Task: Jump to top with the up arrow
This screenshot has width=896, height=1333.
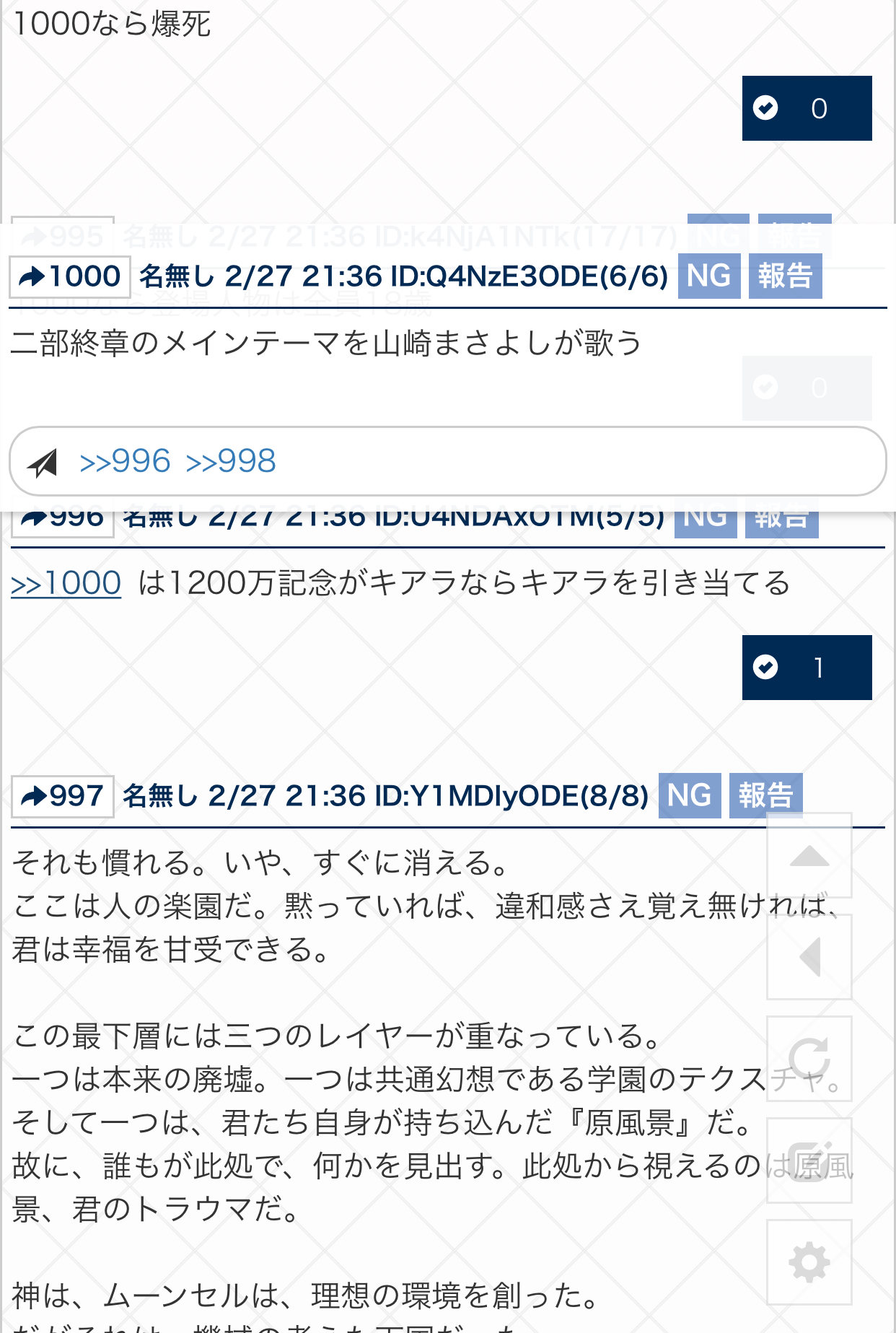Action: (x=809, y=856)
